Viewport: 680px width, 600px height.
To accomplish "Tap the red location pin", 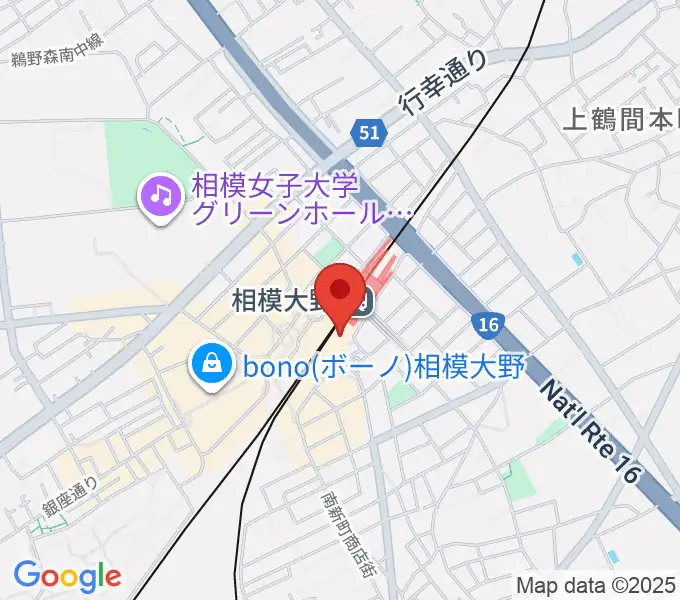I will pos(341,293).
